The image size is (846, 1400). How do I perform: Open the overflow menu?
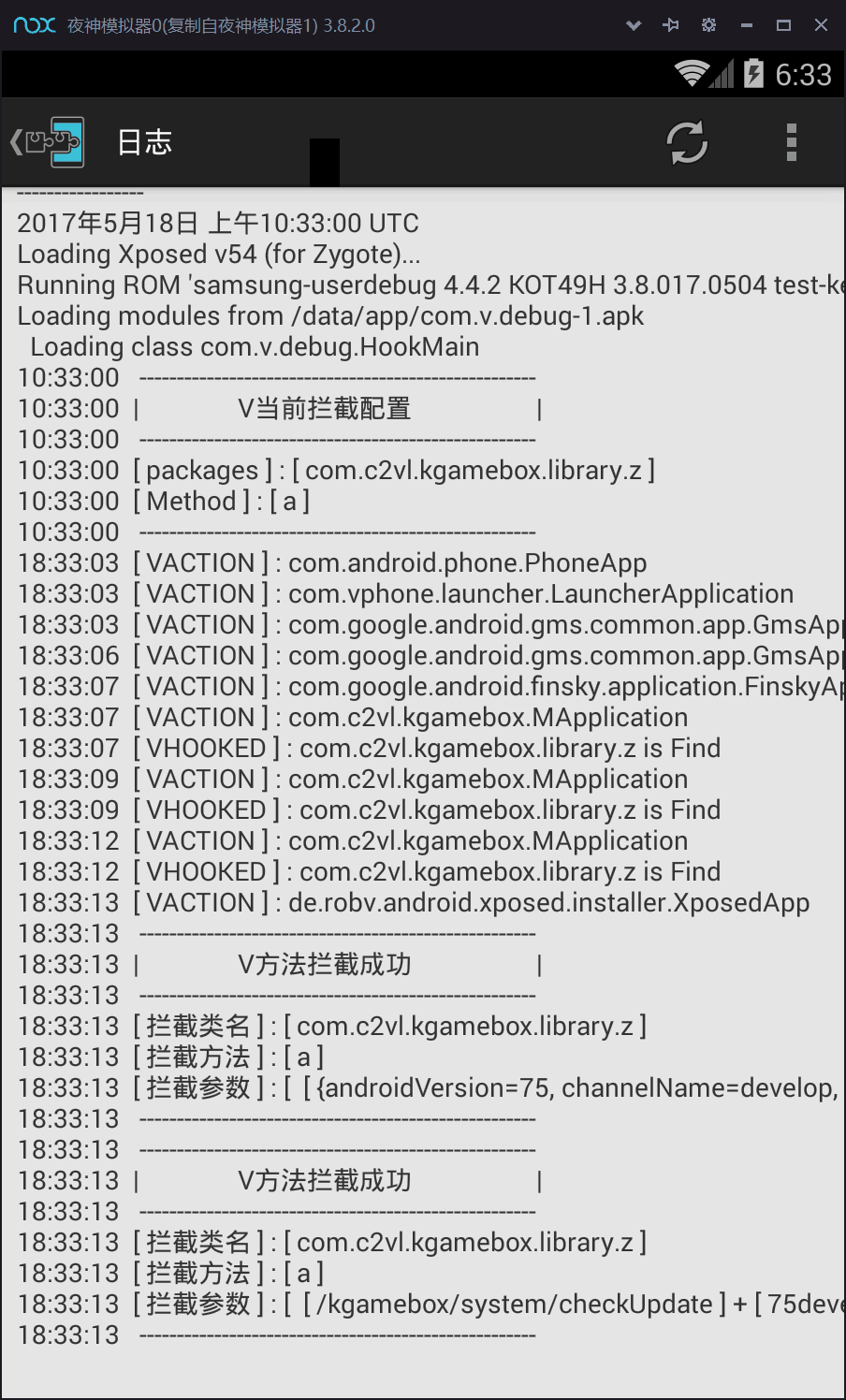(x=791, y=143)
